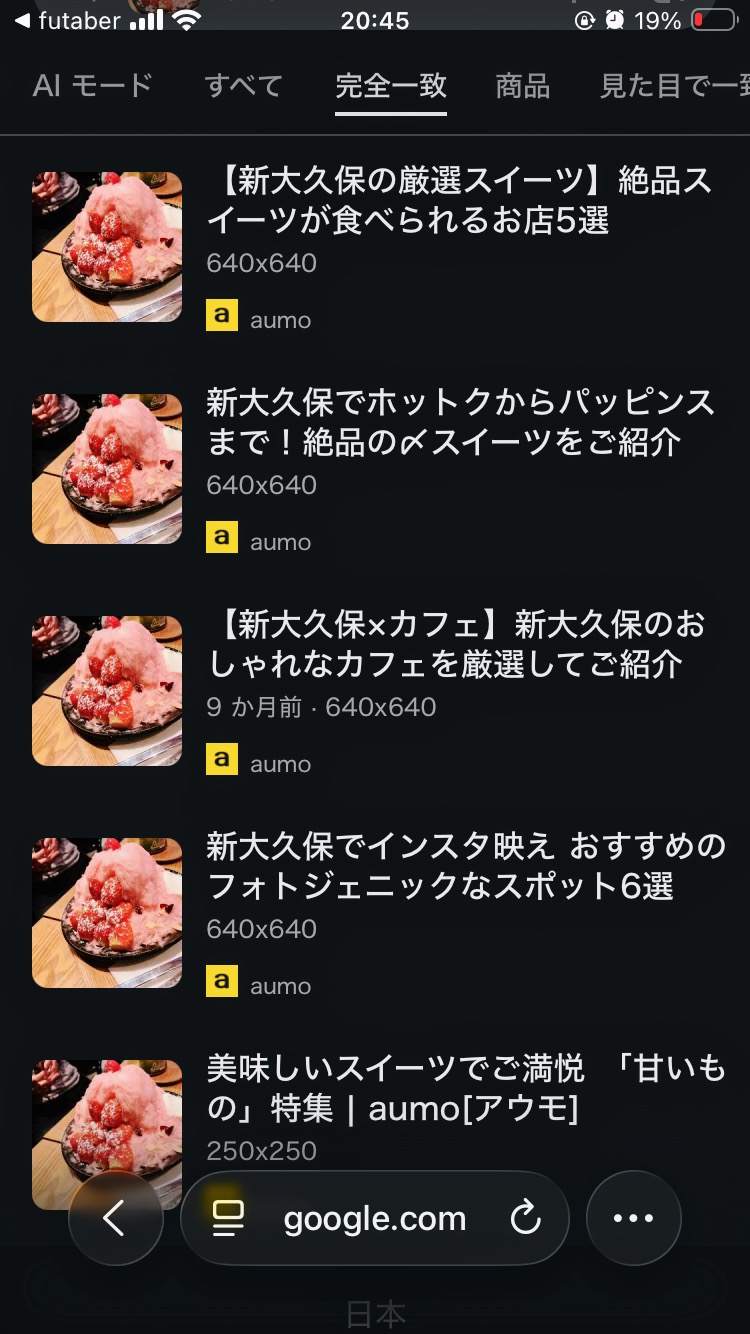Tap the google.com address bar

tap(375, 1218)
